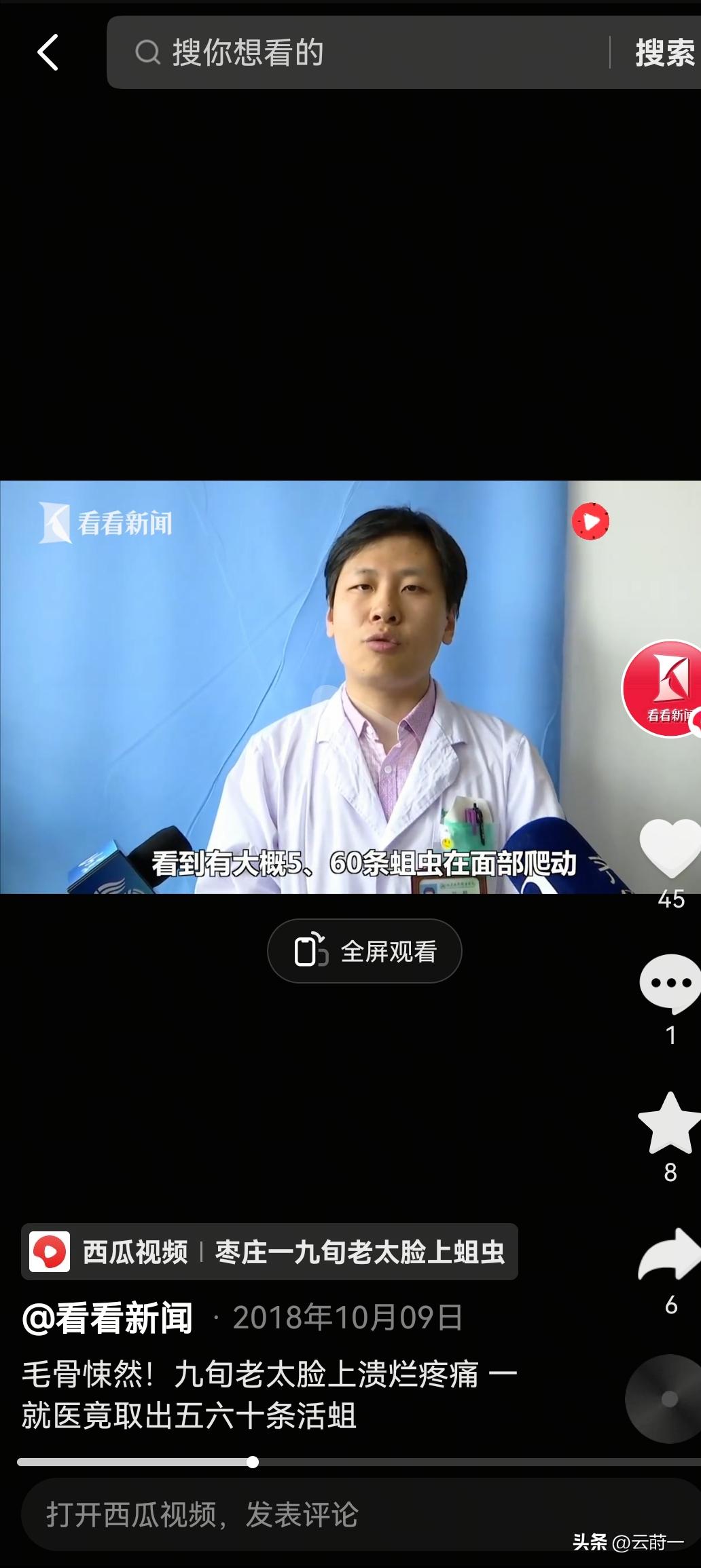
Task: Open the comments bubble icon
Action: [670, 984]
